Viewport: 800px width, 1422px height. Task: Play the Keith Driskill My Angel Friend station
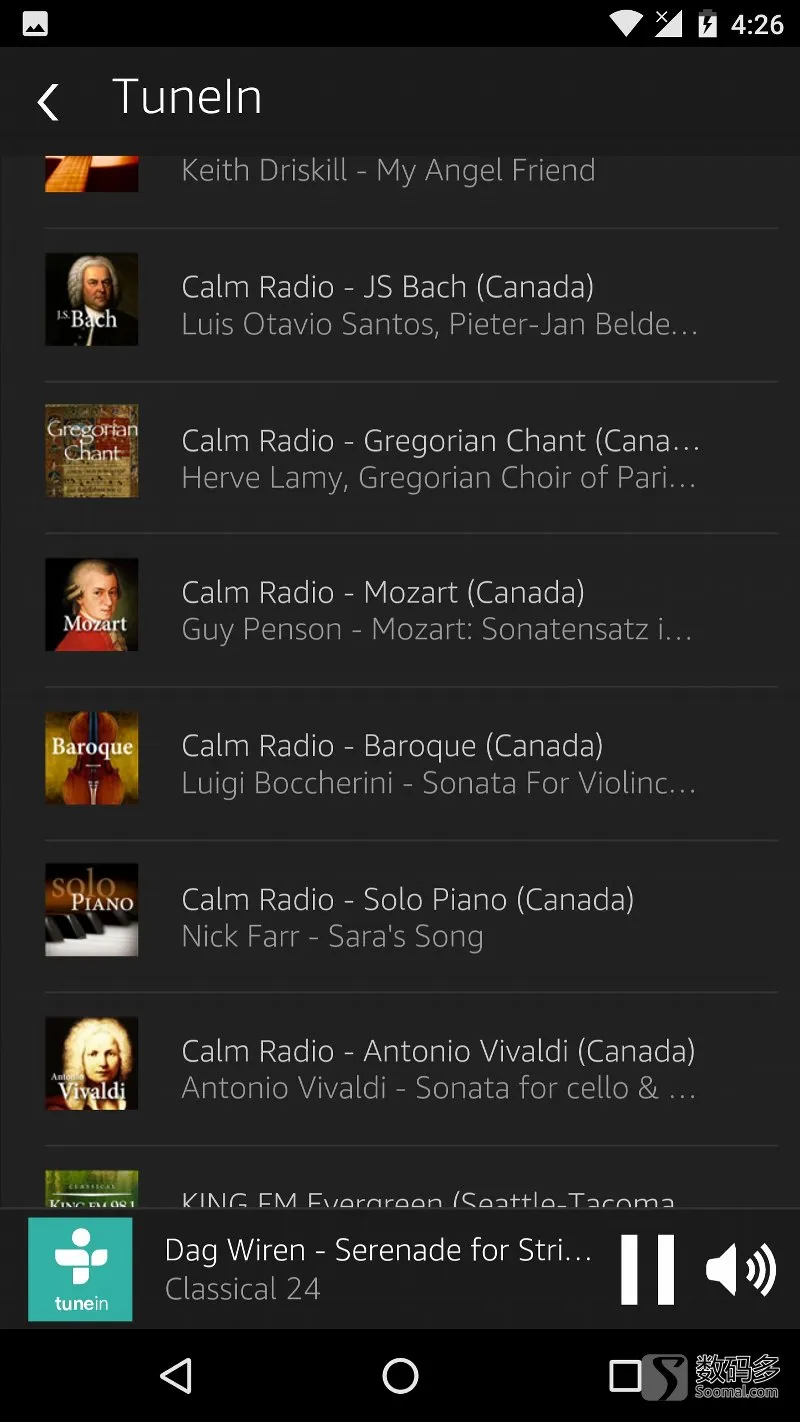388,172
